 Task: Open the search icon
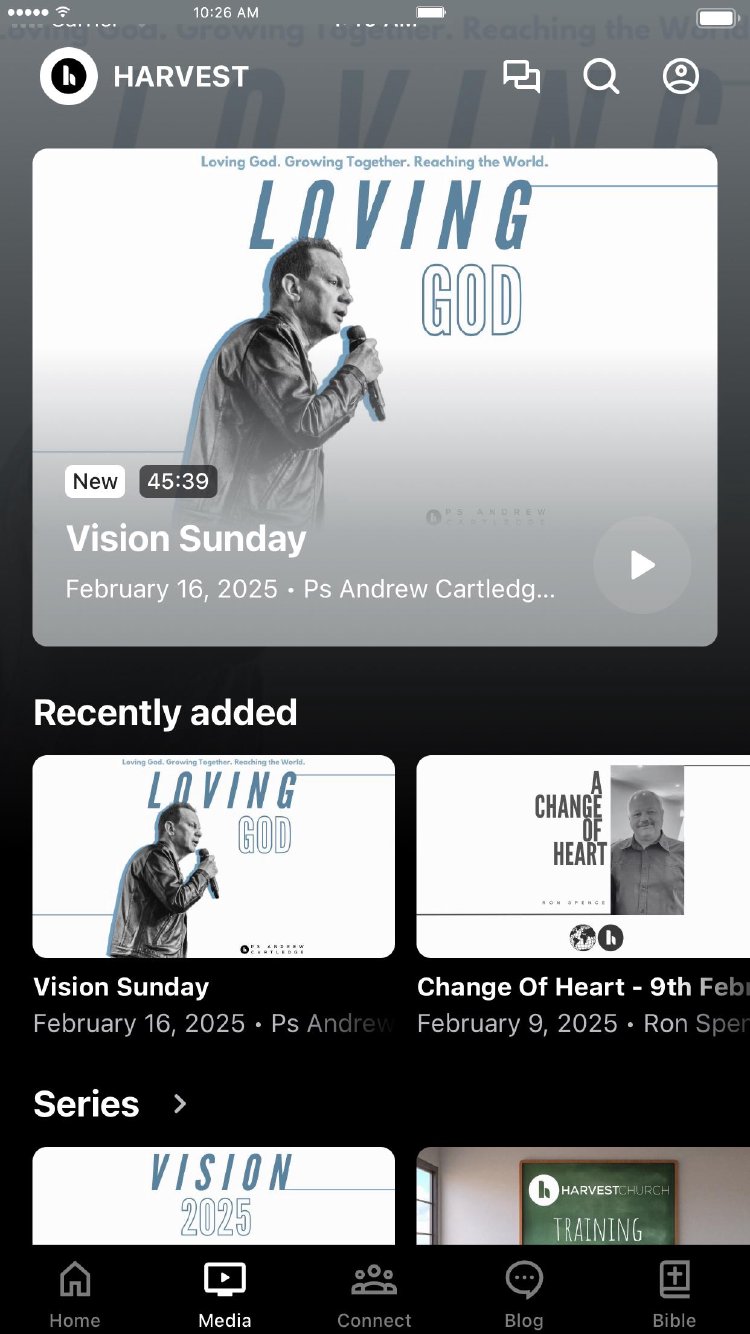coord(601,77)
